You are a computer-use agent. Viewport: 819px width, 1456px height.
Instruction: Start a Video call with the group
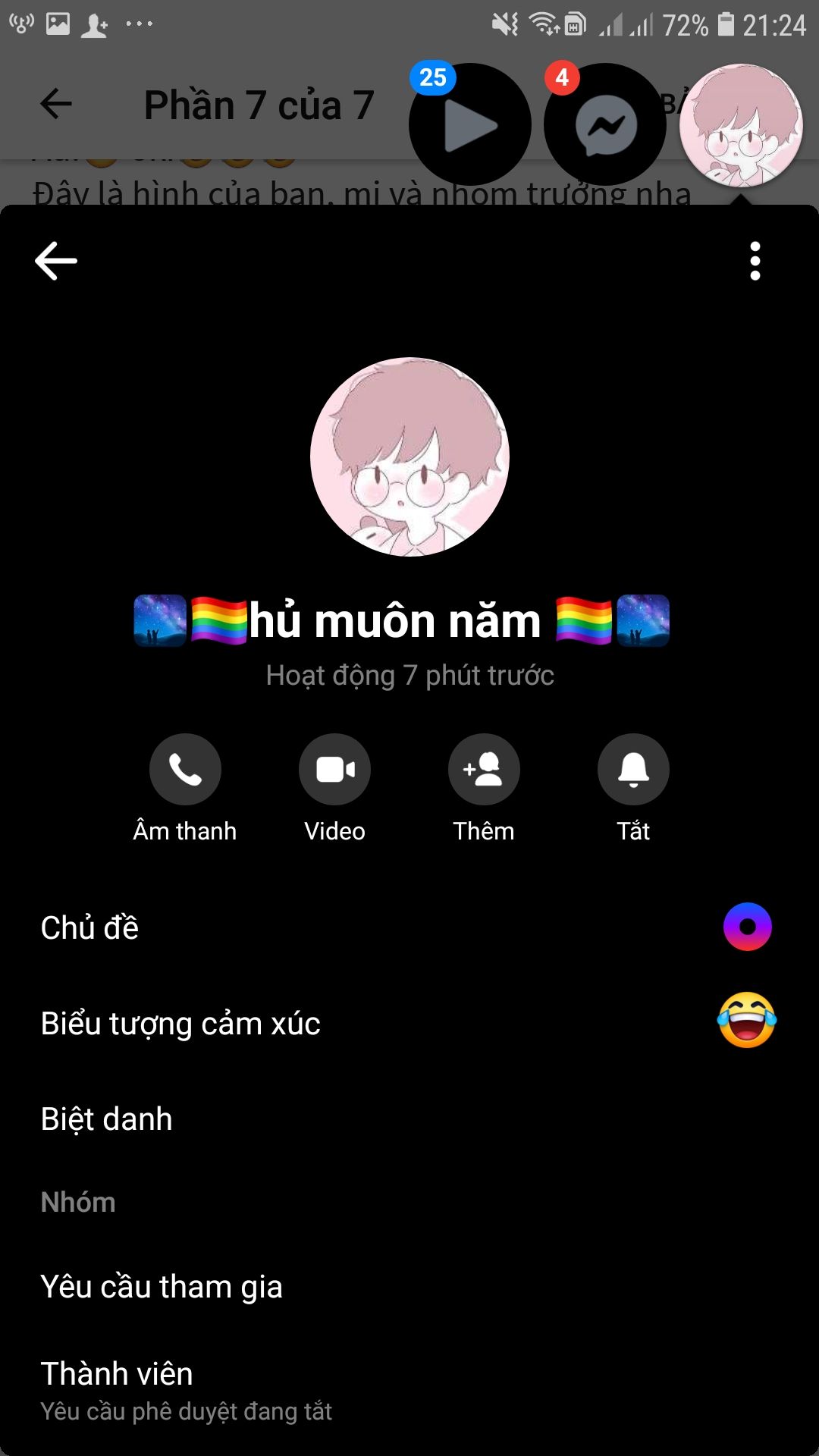(334, 769)
